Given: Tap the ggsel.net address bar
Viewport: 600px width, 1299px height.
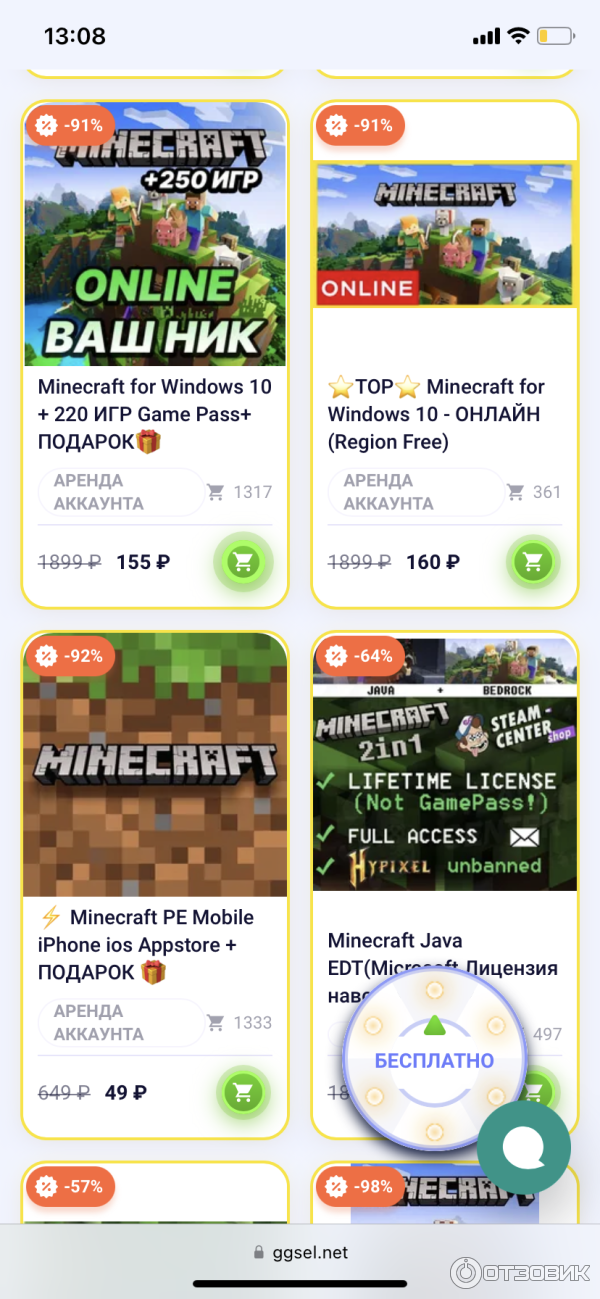Looking at the screenshot, I should point(300,1251).
